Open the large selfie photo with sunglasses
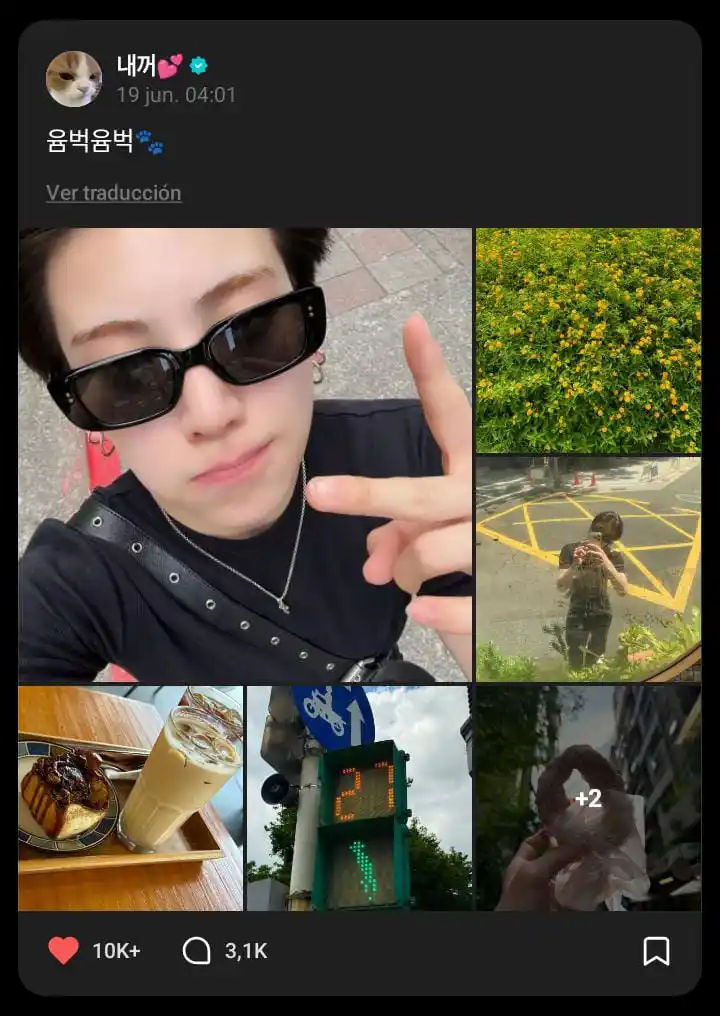The width and height of the screenshot is (720, 1016). click(245, 455)
